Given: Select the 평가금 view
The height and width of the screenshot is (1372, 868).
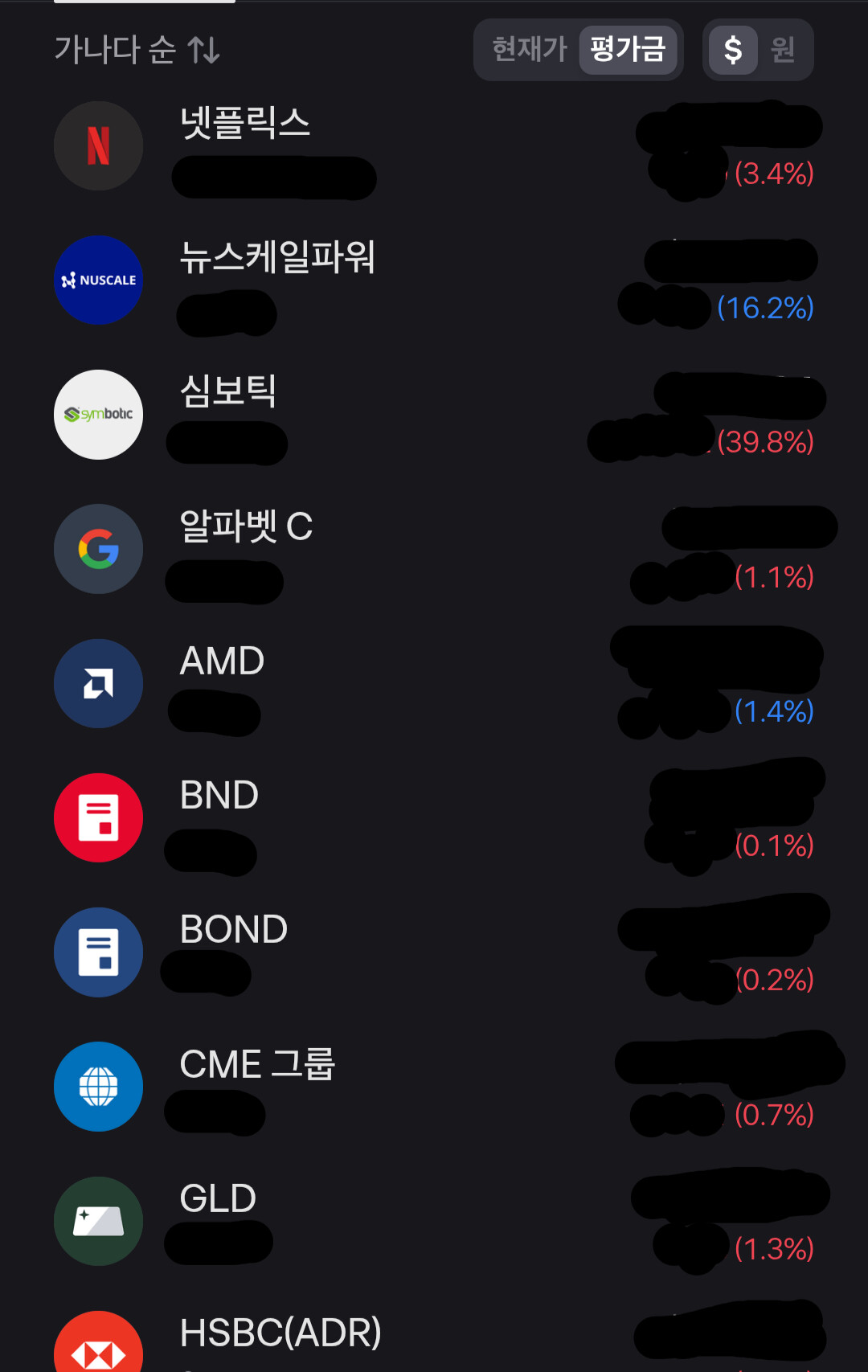Looking at the screenshot, I should (628, 50).
